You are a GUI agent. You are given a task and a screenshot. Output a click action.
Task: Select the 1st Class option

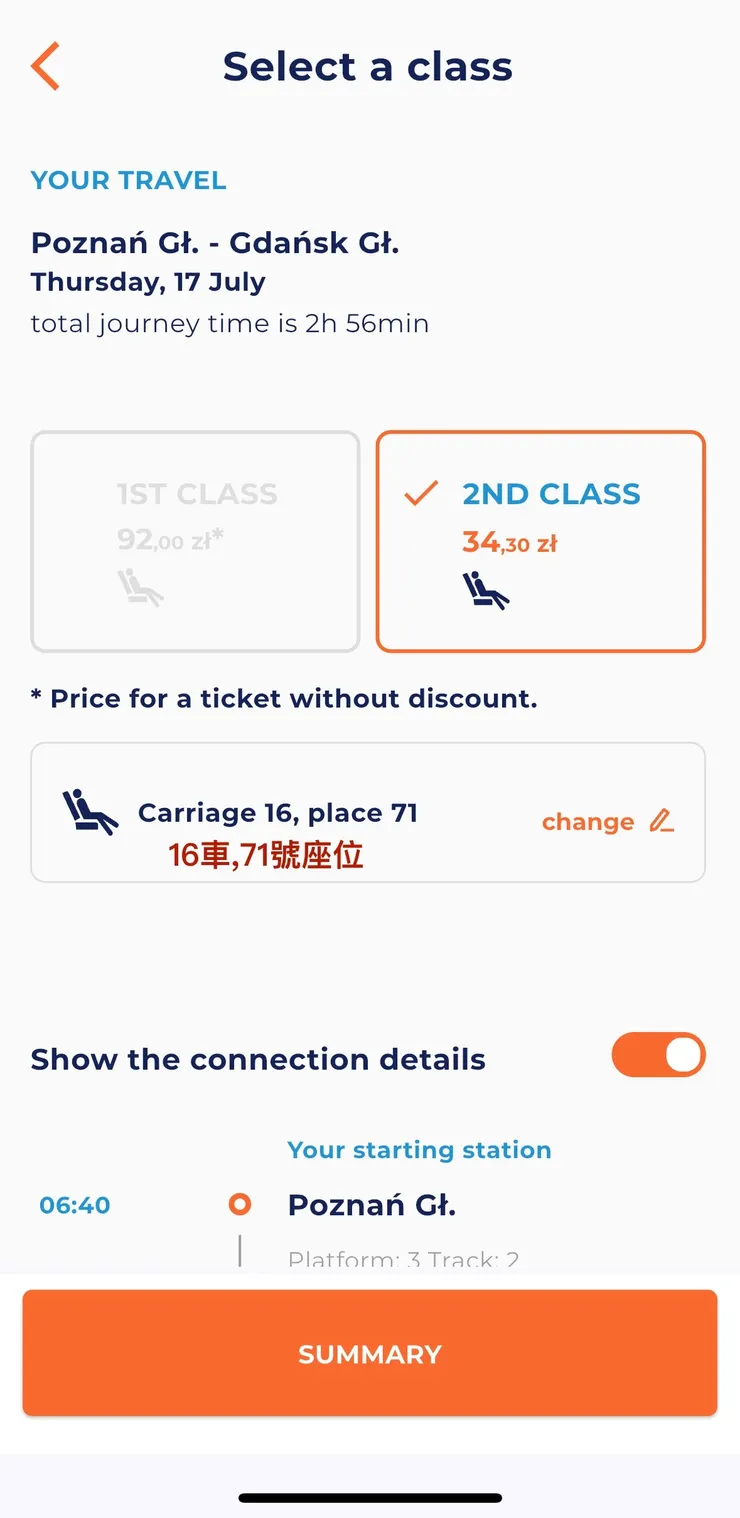click(195, 541)
